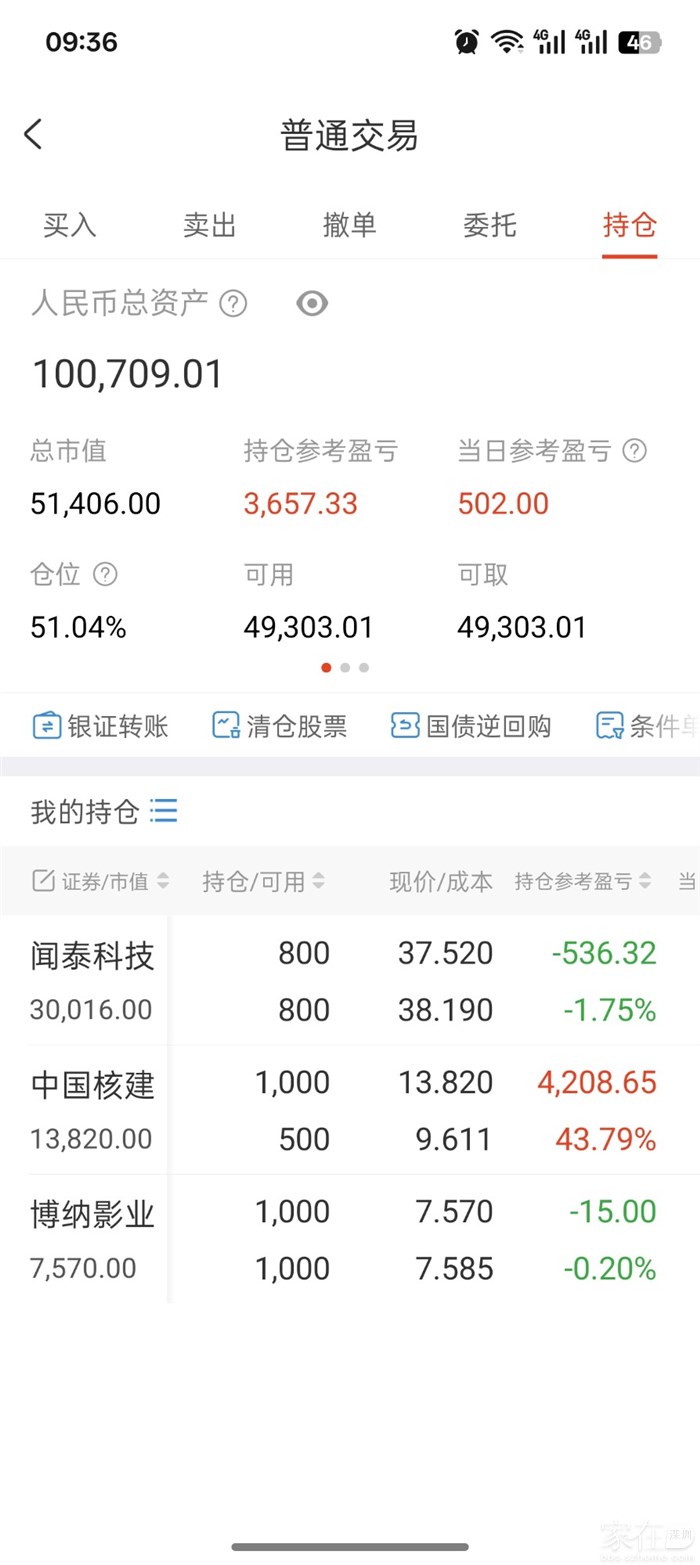700x1565 pixels.
Task: Tap 清仓股票 shortcut
Action: tap(280, 726)
